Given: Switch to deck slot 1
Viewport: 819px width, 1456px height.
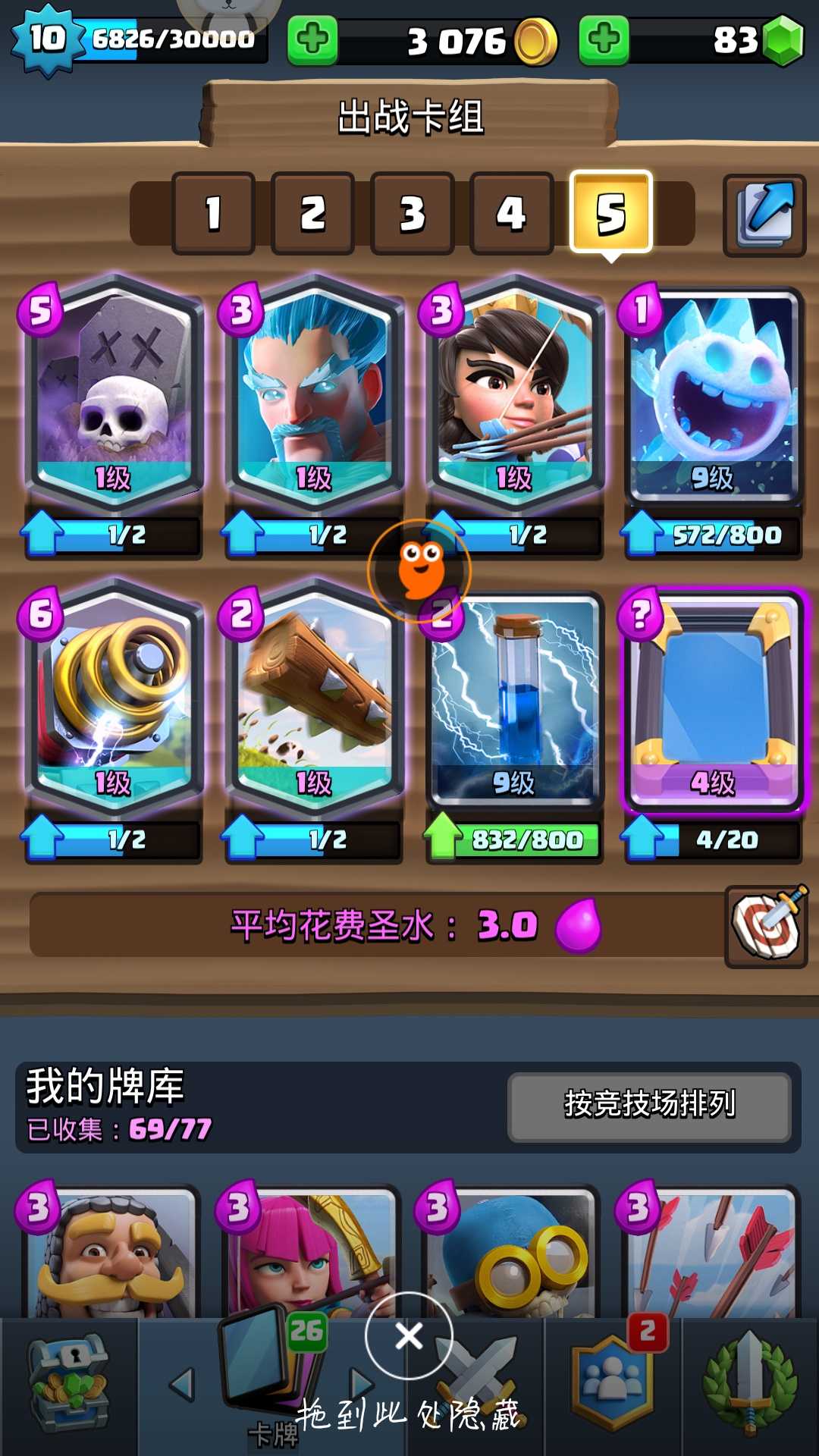Looking at the screenshot, I should click(213, 213).
